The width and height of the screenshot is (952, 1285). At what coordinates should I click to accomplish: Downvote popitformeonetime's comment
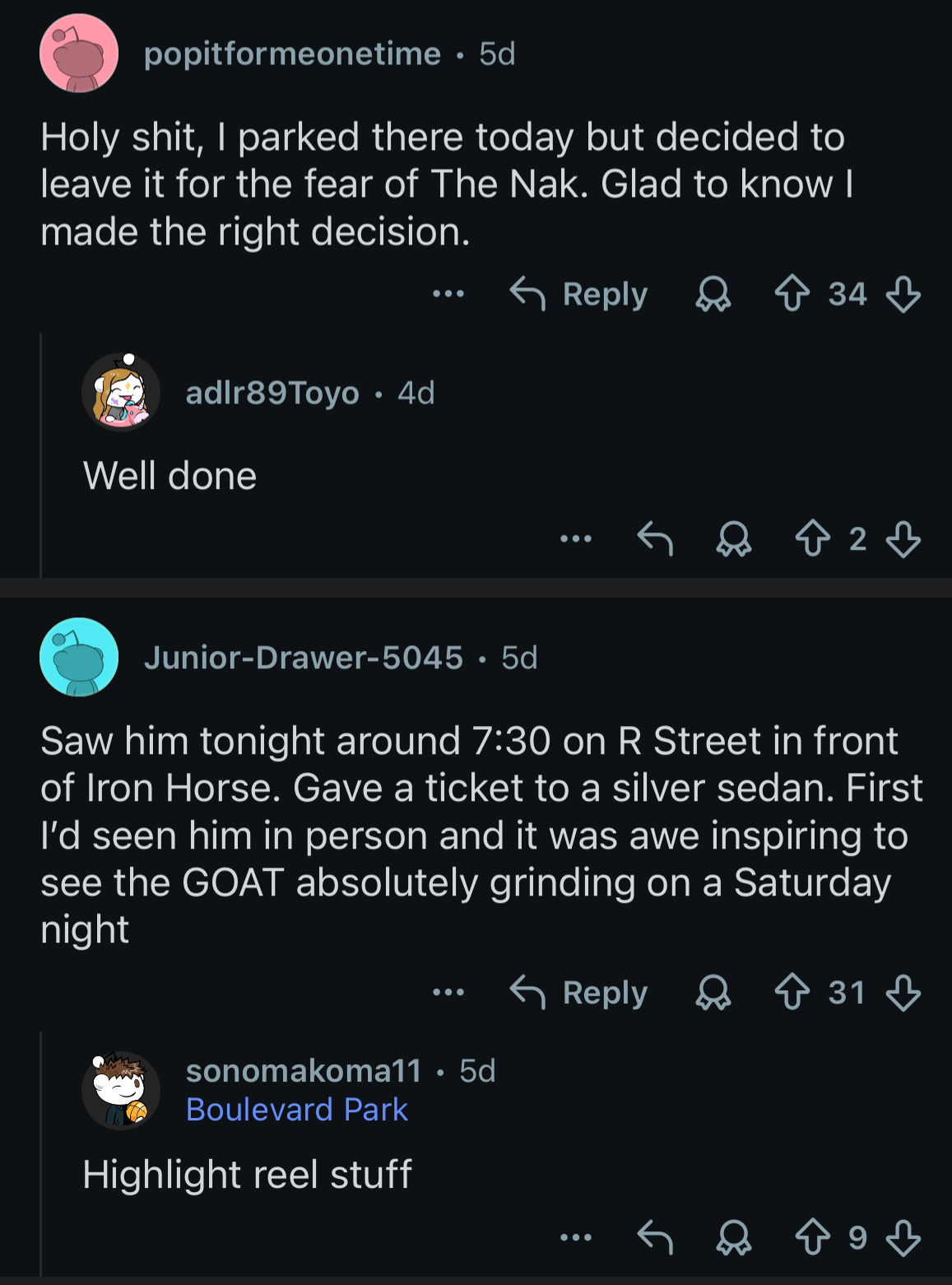point(903,294)
